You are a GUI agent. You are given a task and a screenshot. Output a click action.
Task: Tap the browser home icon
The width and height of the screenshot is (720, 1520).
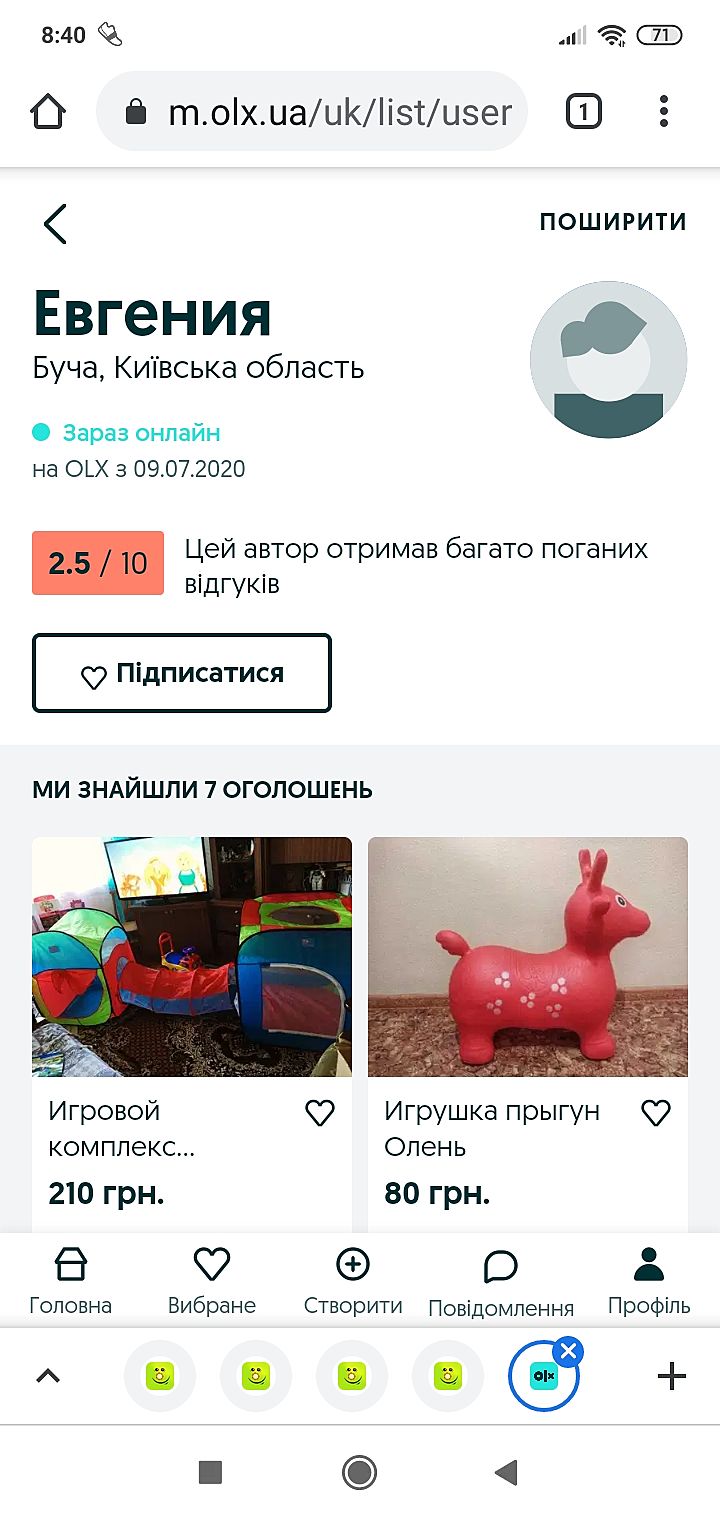49,112
